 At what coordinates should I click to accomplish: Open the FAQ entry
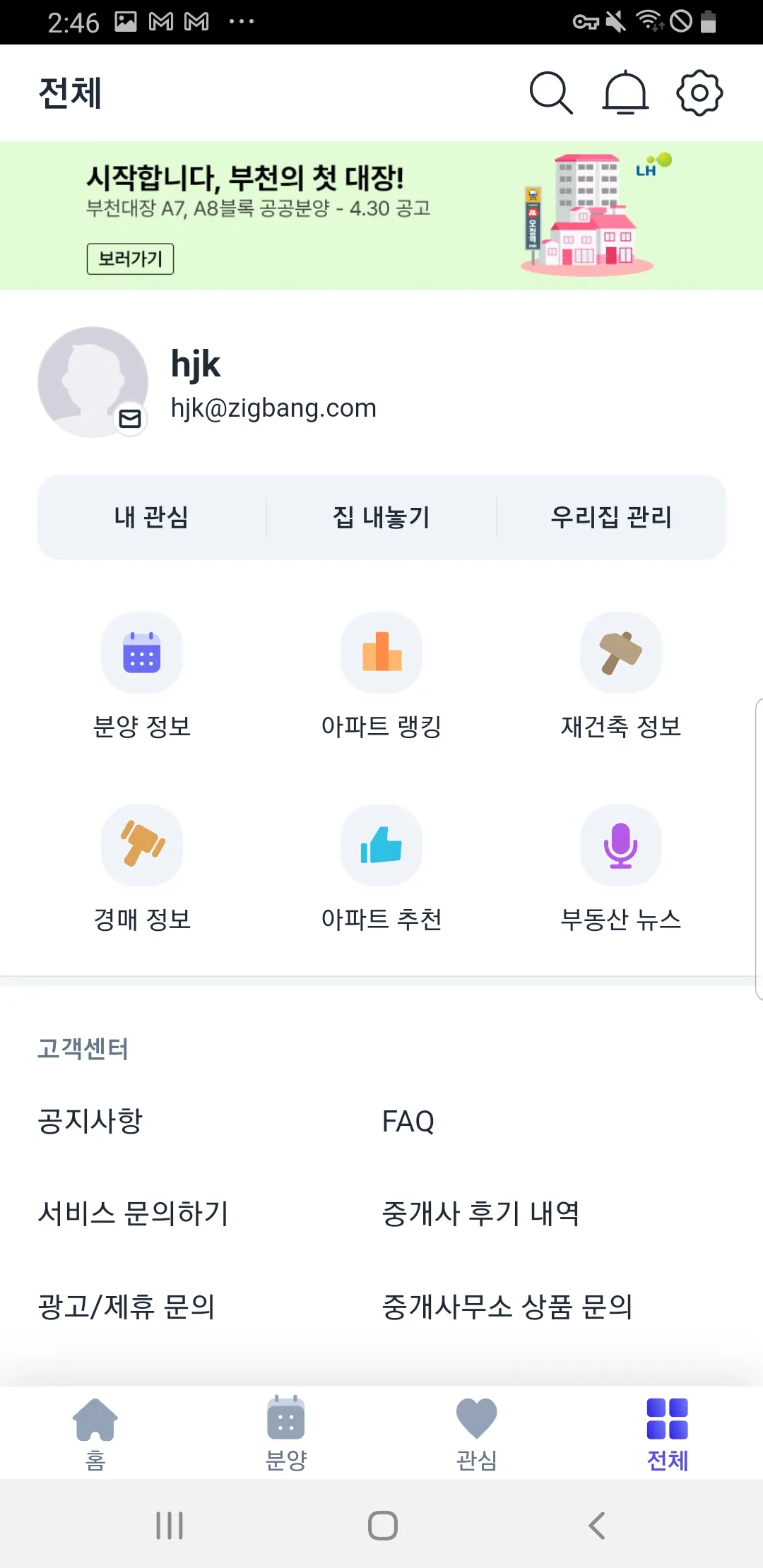click(408, 1121)
